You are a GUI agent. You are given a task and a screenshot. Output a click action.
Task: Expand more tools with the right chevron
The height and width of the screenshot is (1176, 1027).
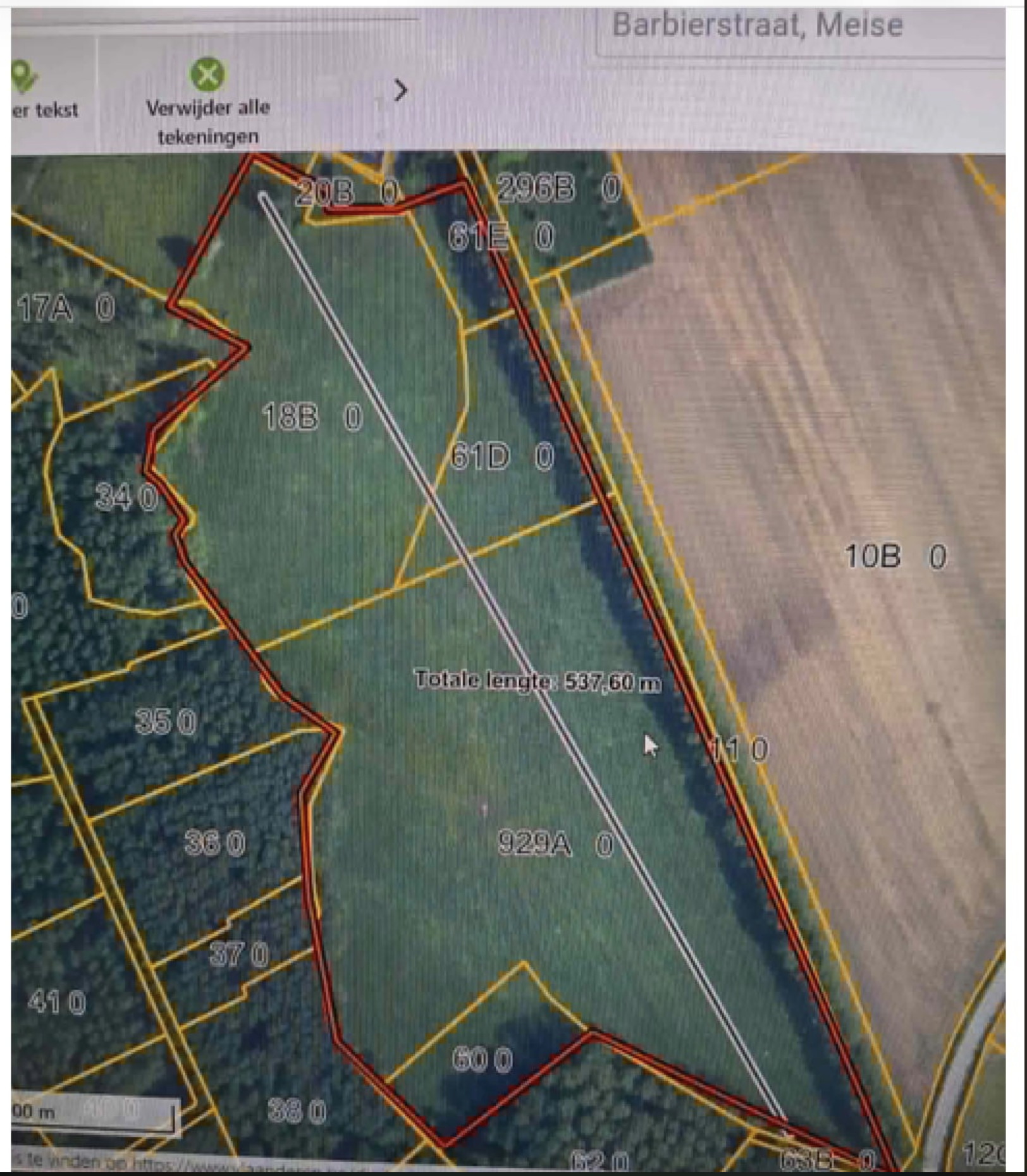click(x=400, y=90)
